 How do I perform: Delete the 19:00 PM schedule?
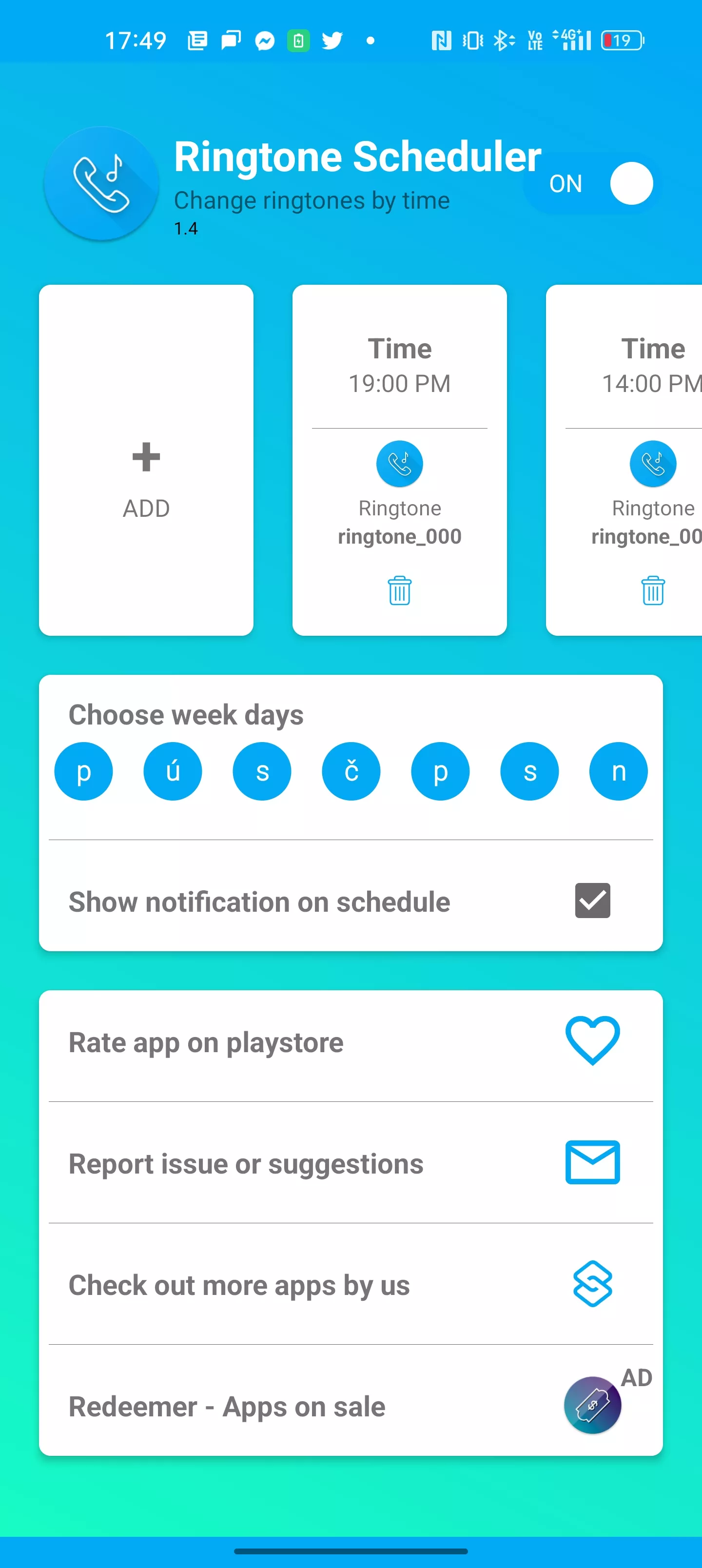click(x=399, y=590)
